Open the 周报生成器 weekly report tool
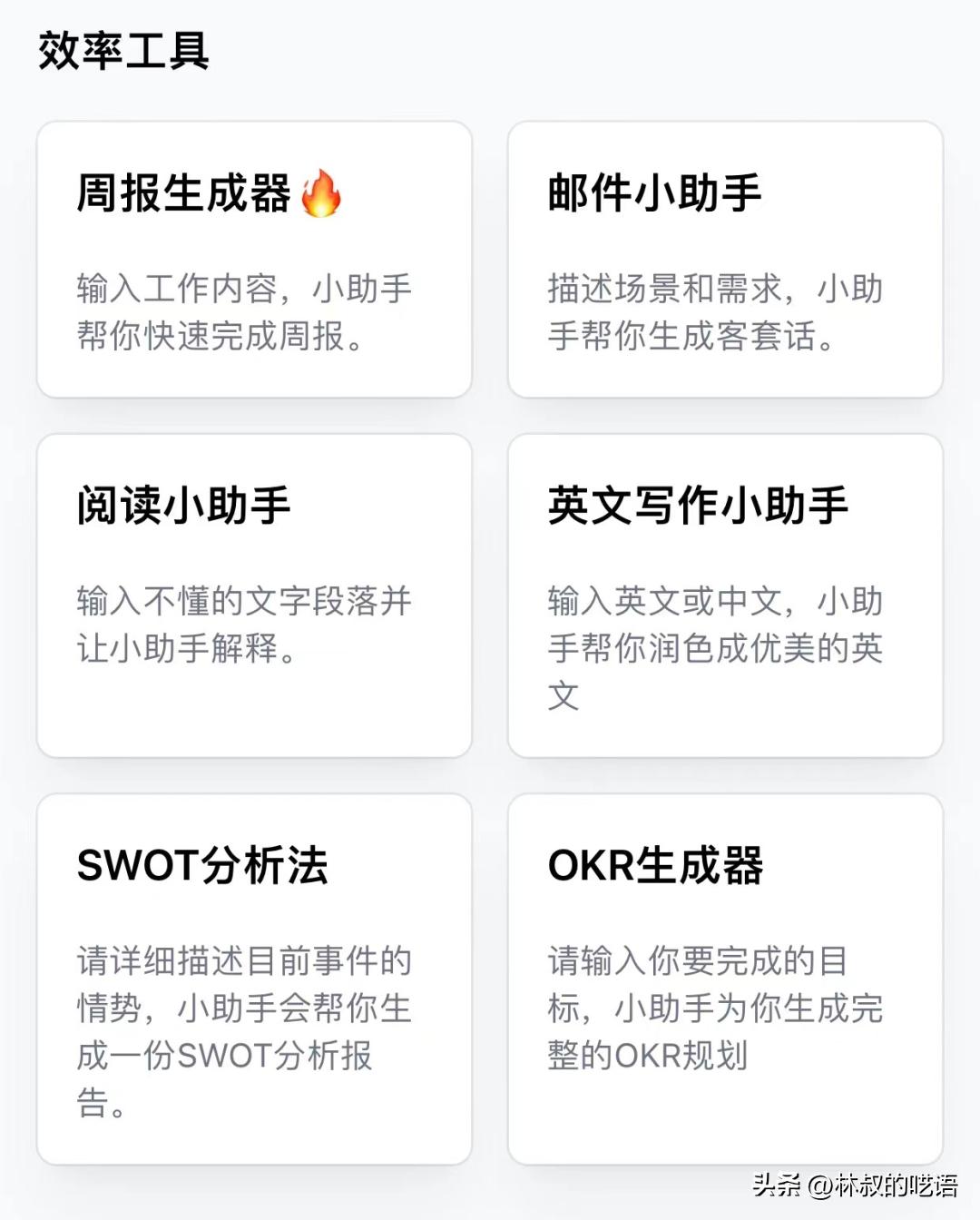980x1220 pixels. point(254,259)
